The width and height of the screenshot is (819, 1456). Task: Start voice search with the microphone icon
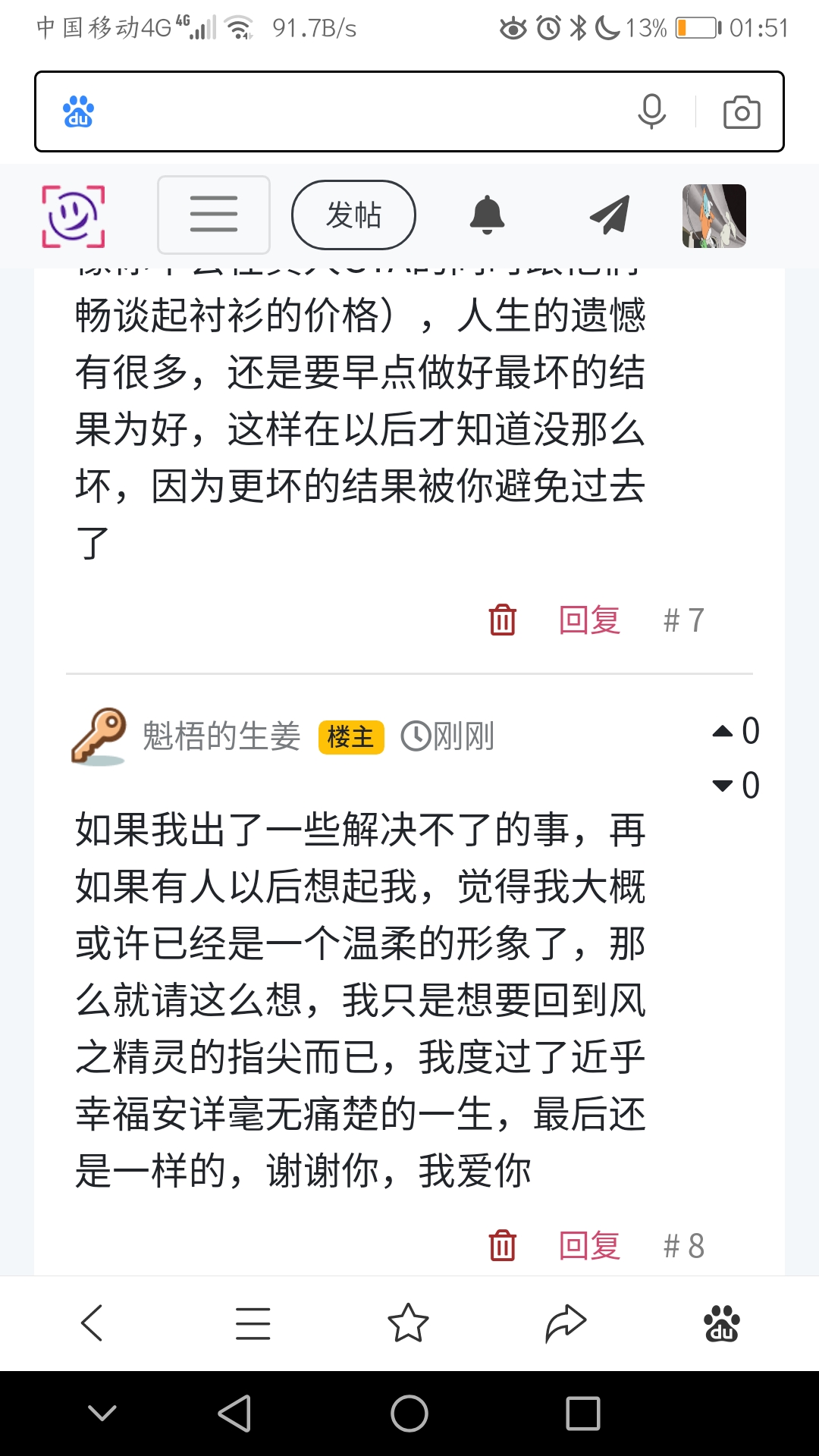[x=651, y=111]
